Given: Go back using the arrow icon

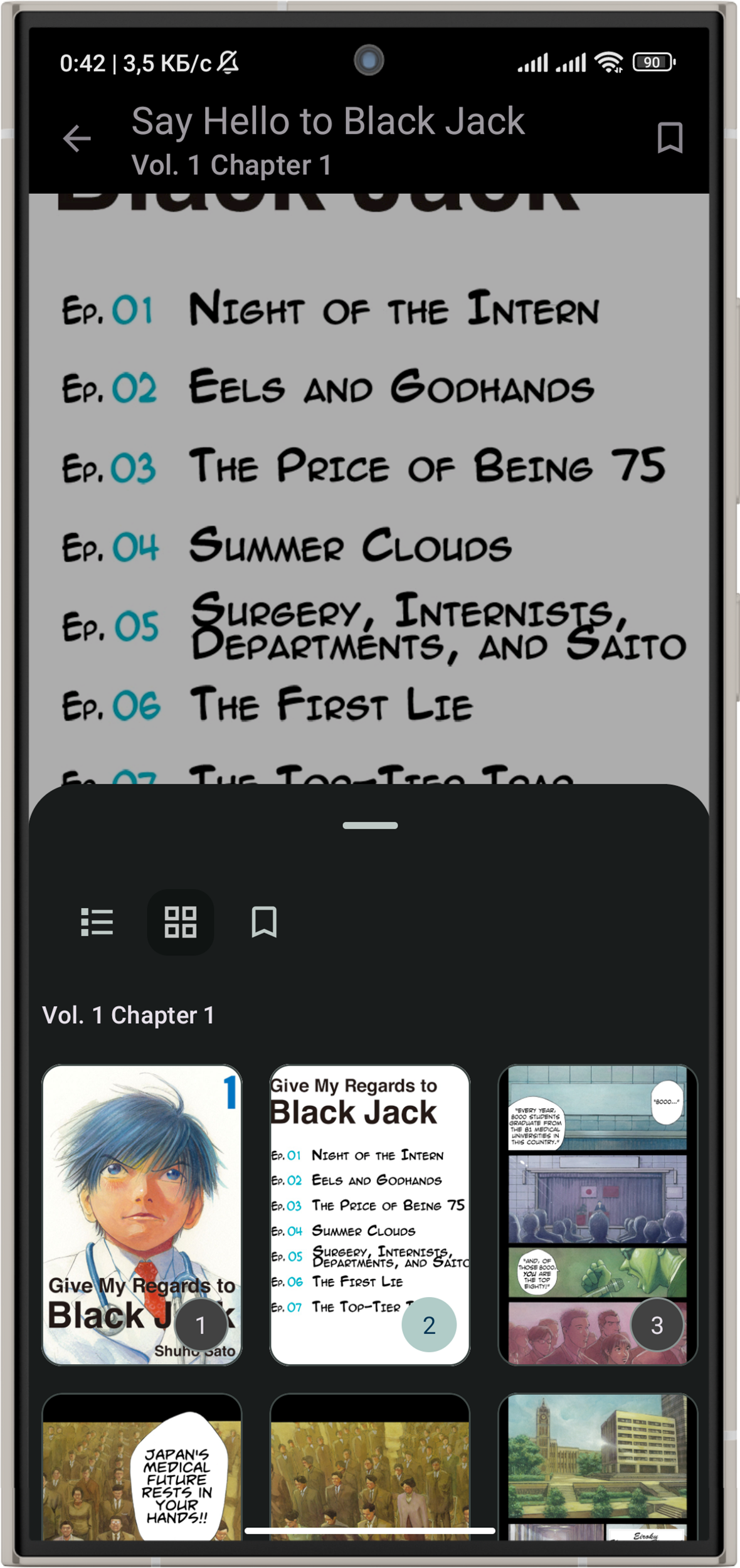Looking at the screenshot, I should click(x=77, y=139).
